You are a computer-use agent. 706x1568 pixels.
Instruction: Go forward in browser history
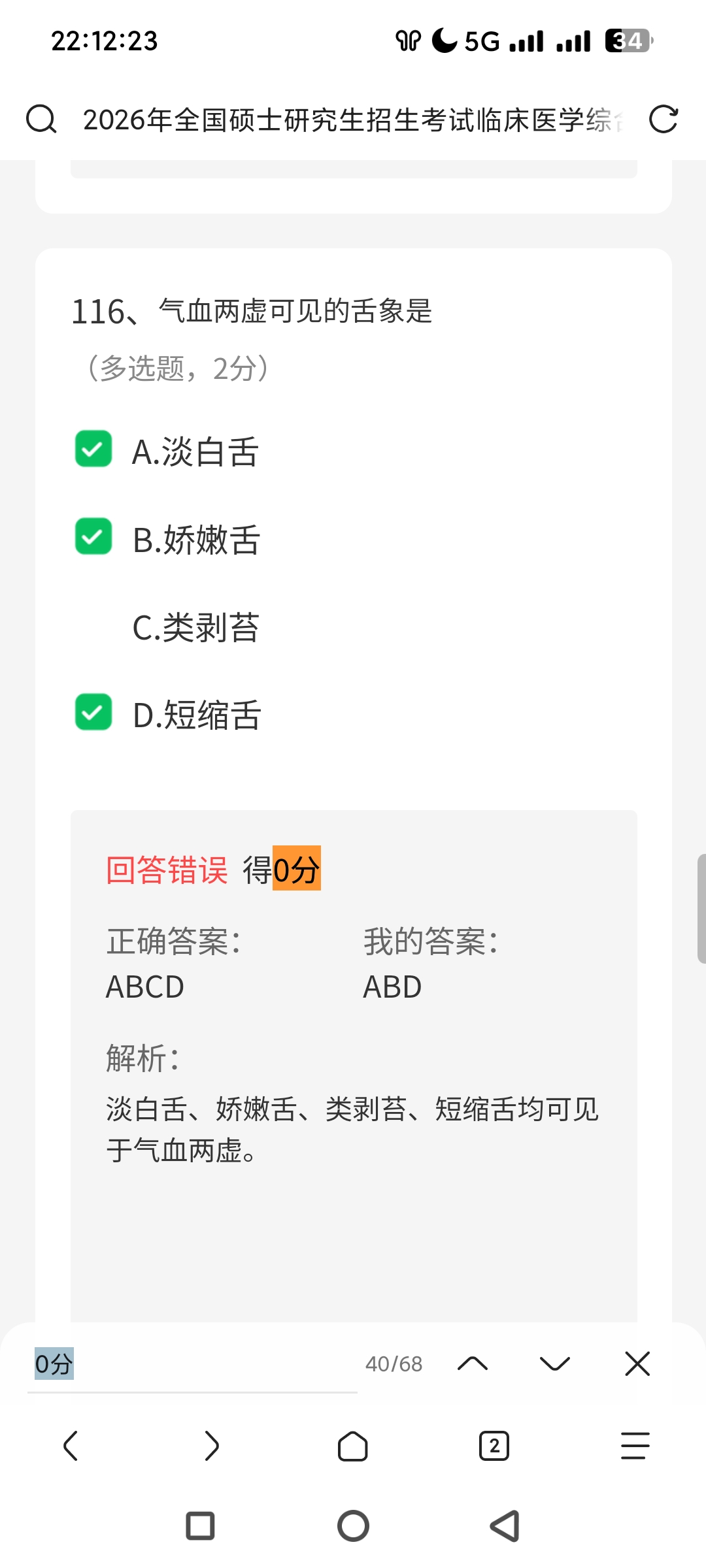[211, 1445]
